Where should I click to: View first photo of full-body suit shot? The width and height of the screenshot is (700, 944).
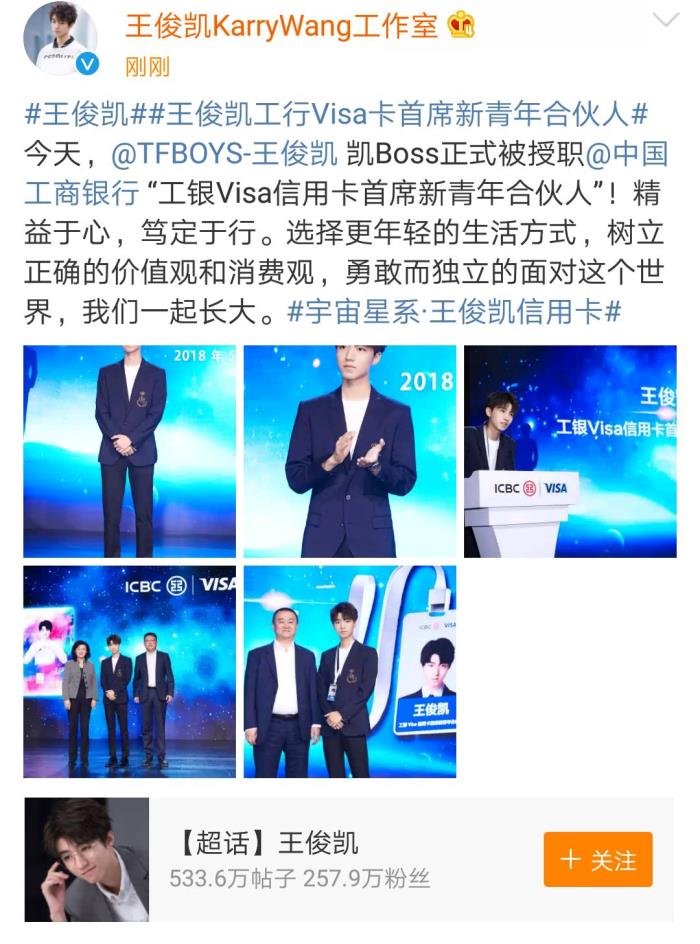click(x=129, y=451)
